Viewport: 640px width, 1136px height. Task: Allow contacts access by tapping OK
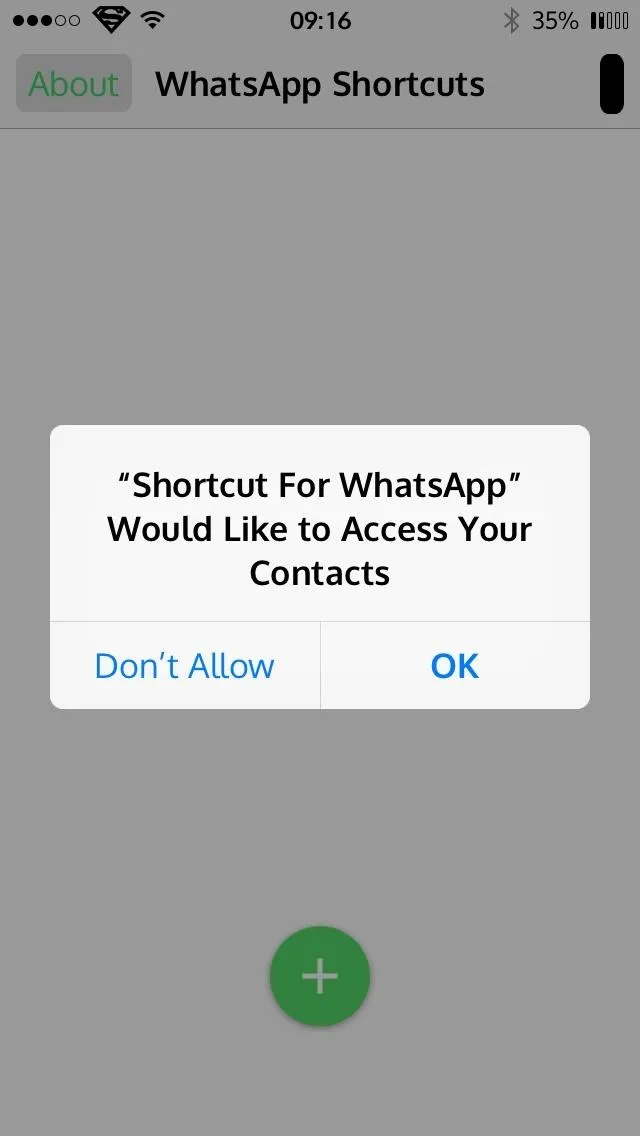pyautogui.click(x=455, y=665)
